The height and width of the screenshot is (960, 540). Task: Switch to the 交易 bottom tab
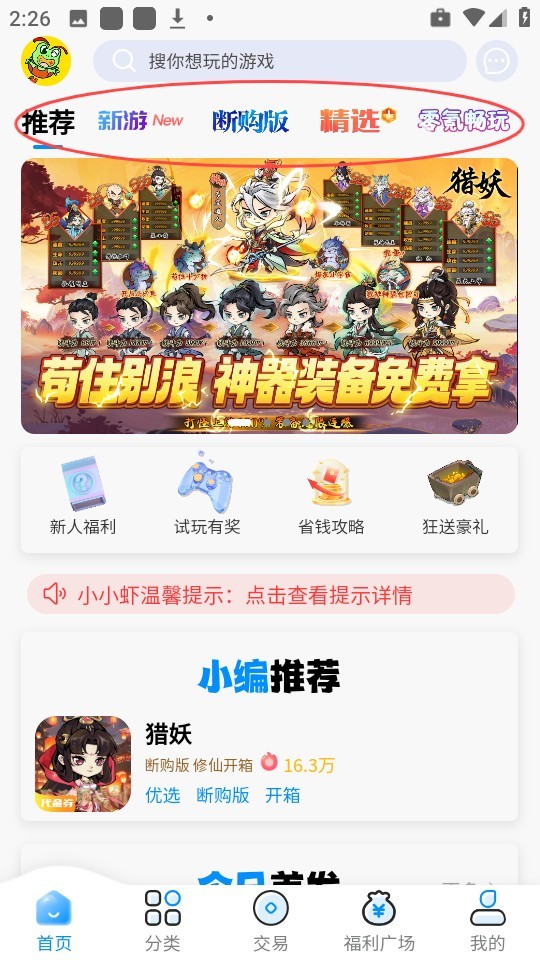(x=270, y=921)
